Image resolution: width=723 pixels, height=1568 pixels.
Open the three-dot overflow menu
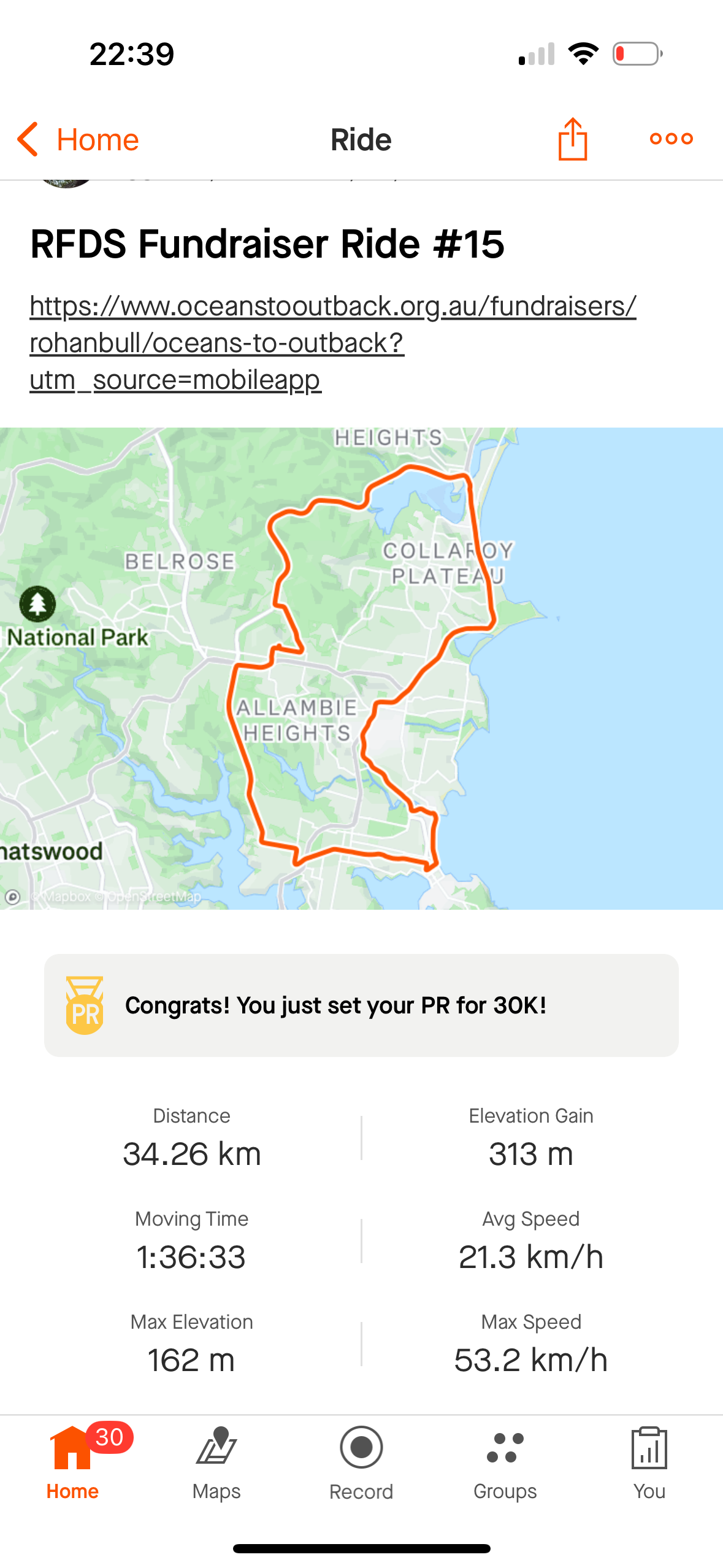coord(671,139)
